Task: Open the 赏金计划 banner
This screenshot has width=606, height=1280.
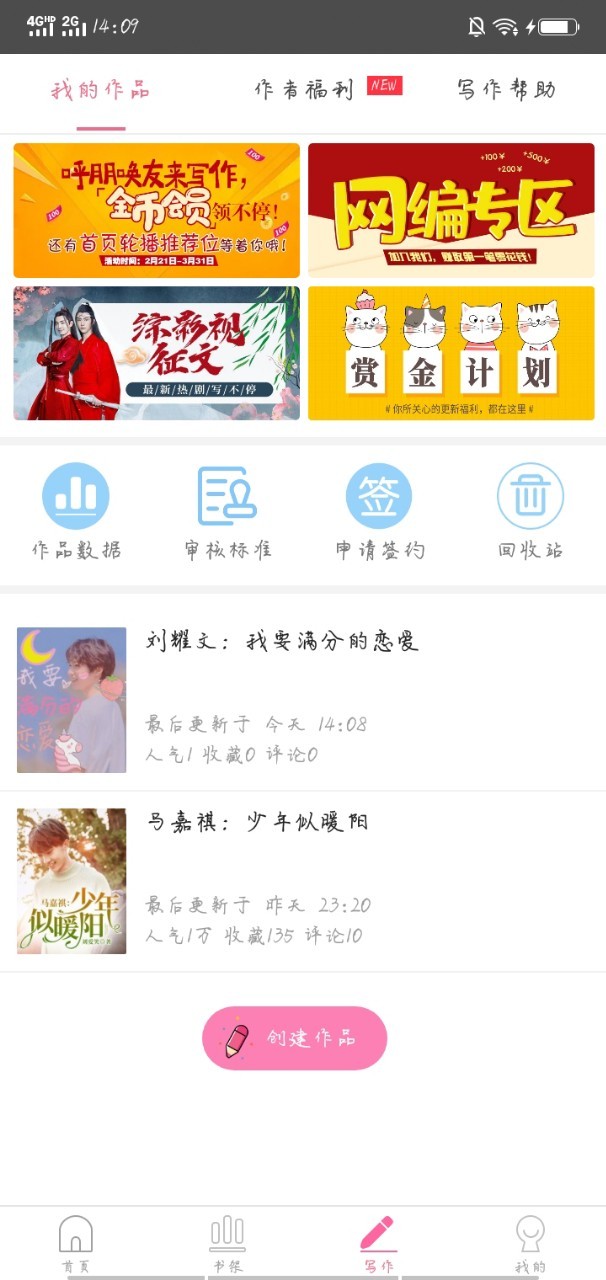Action: (451, 353)
